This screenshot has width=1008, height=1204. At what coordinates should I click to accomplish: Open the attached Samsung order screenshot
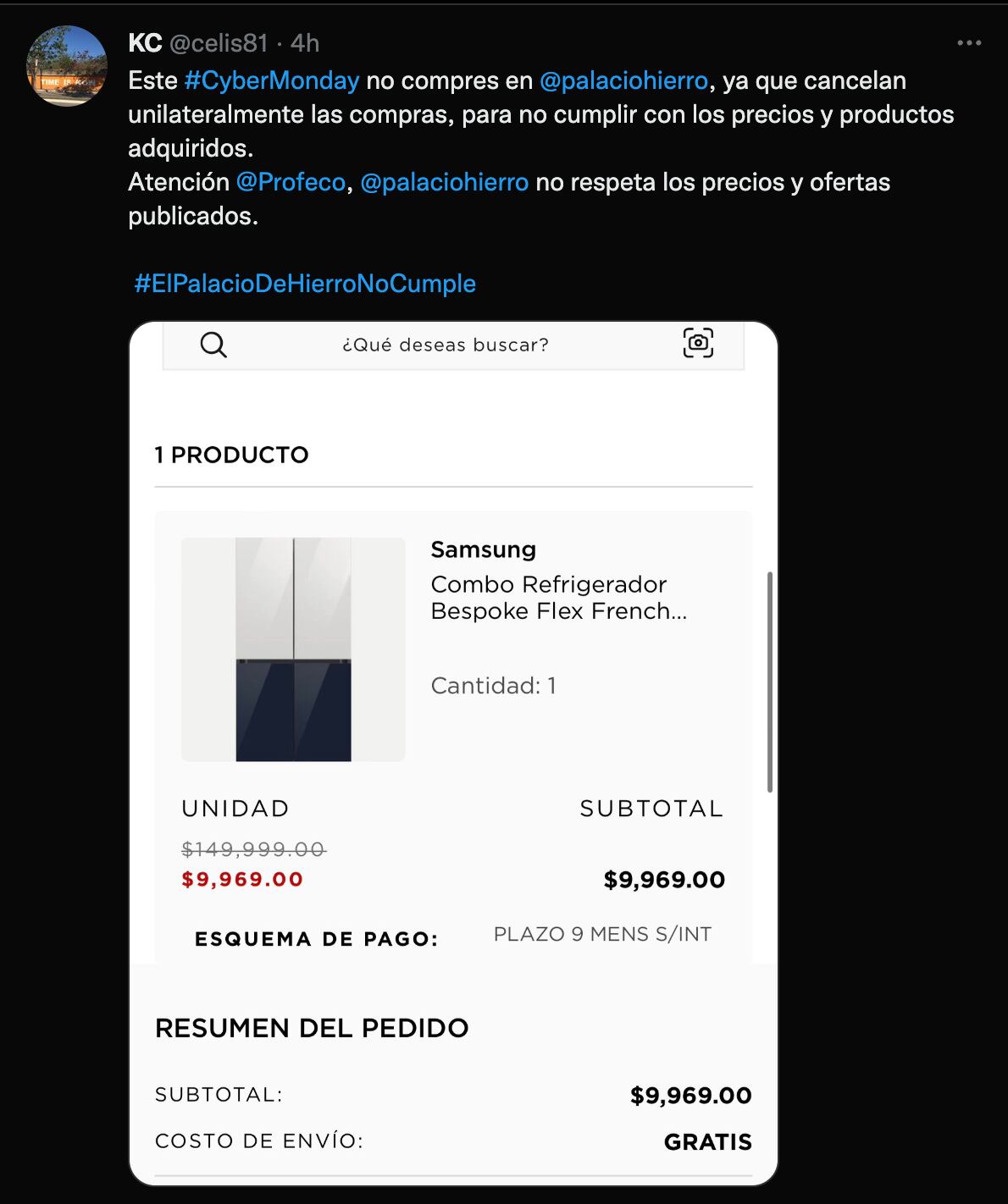tap(453, 754)
